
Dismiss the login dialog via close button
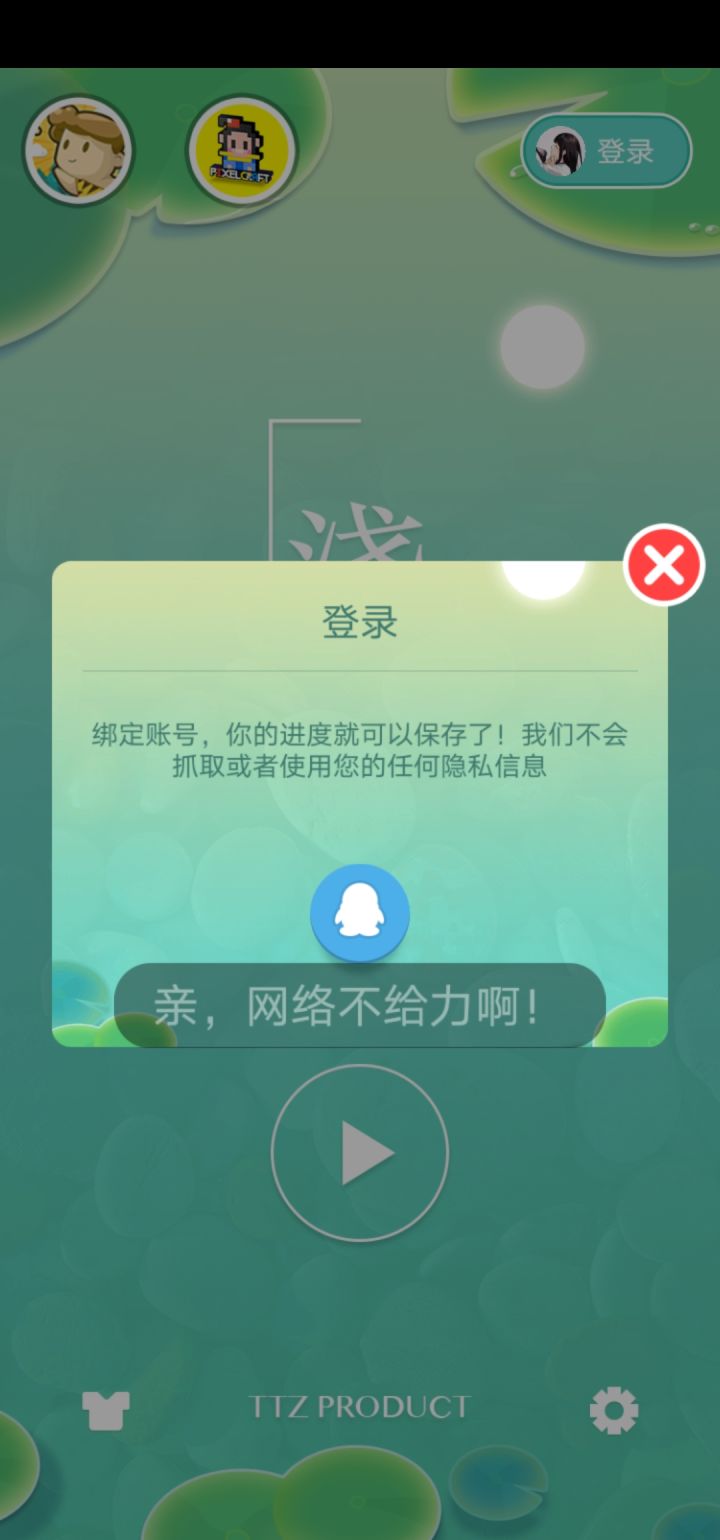point(663,565)
